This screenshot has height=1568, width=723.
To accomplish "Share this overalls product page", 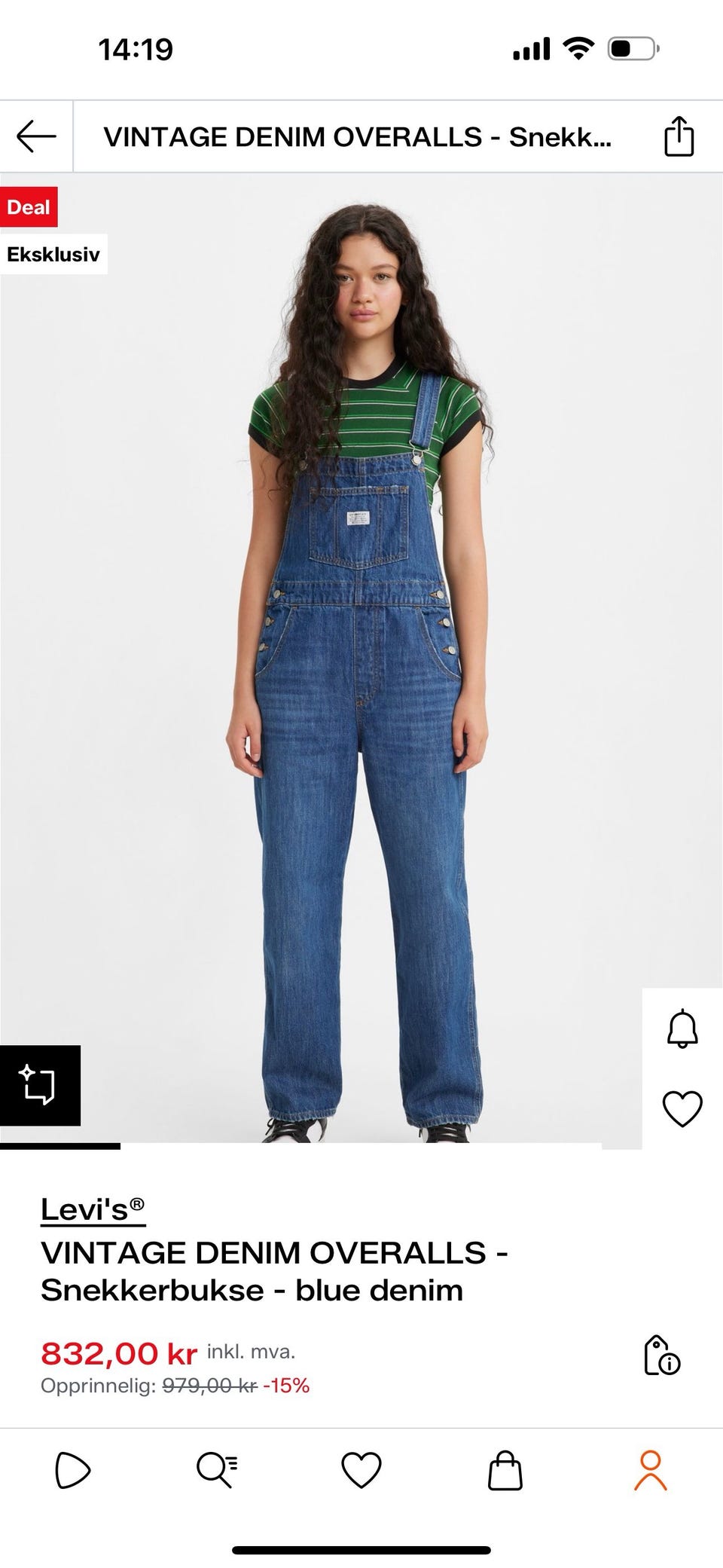I will coord(679,137).
